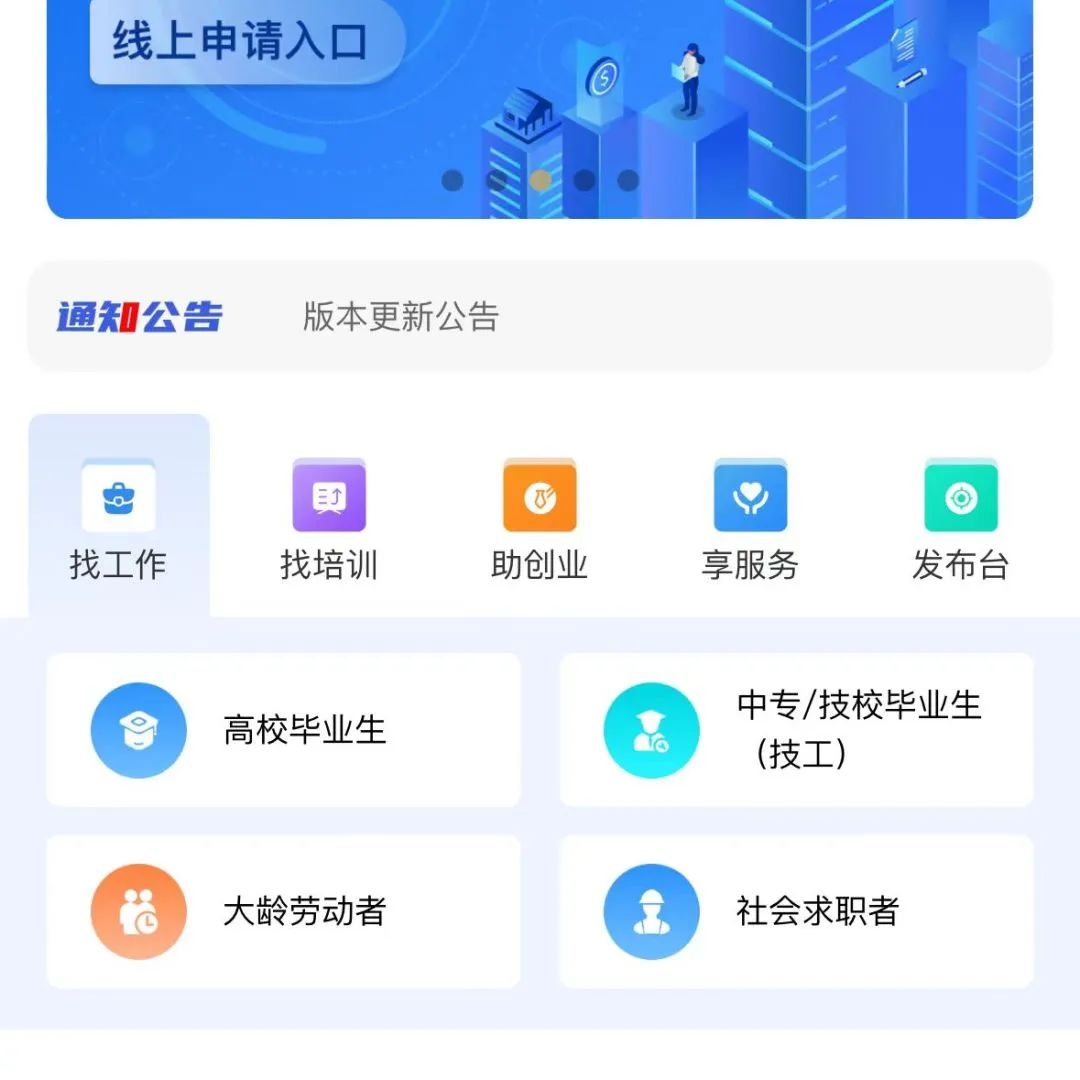Open the 大龄劳动者 card
This screenshot has height=1080, width=1080.
(x=283, y=911)
